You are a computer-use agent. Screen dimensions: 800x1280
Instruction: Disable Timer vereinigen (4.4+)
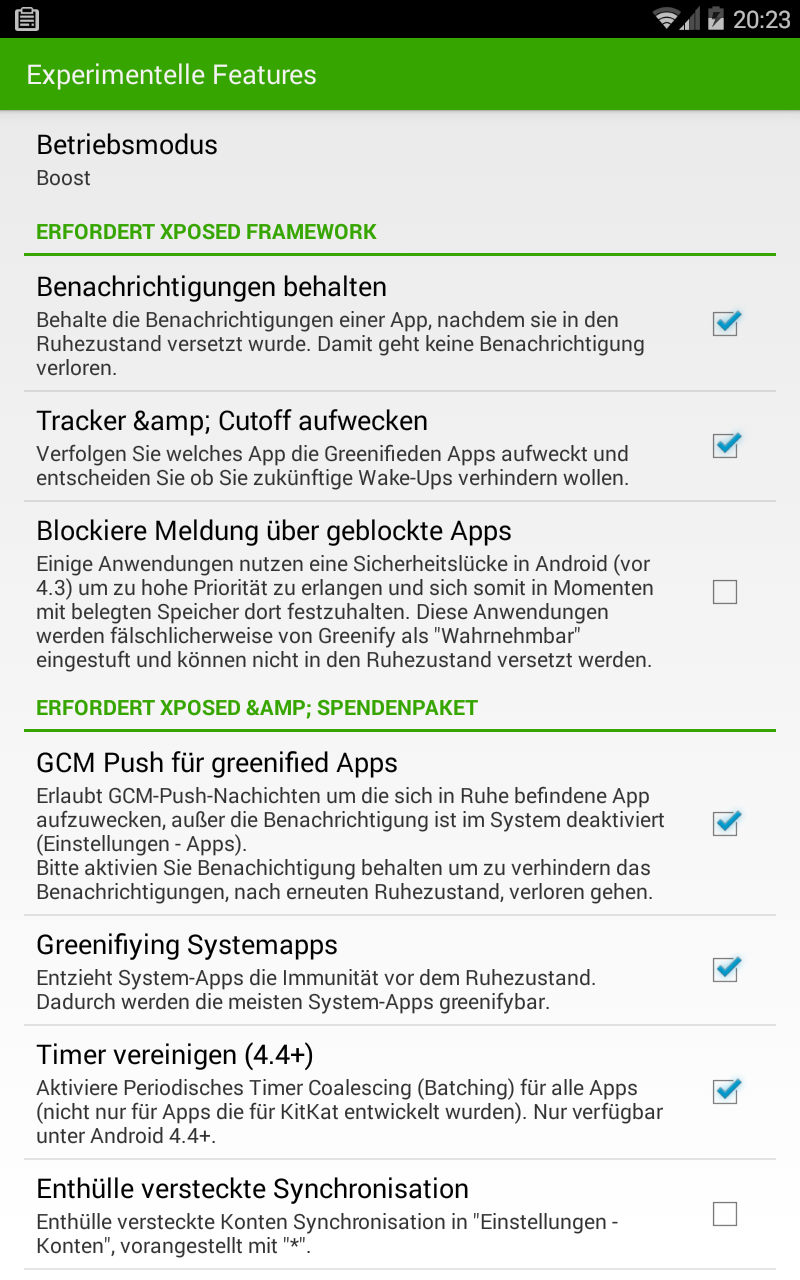[725, 1091]
